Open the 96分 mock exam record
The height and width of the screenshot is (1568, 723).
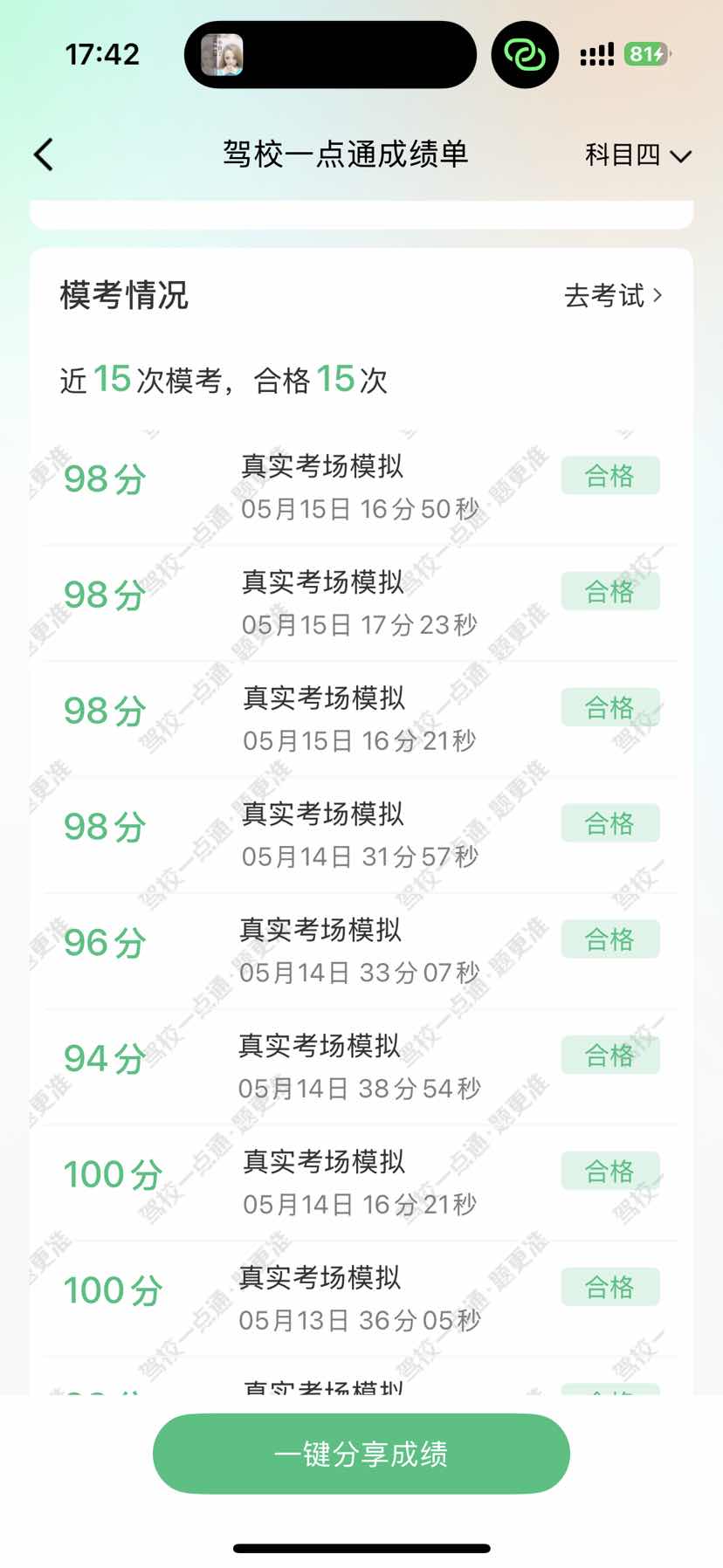tap(361, 951)
